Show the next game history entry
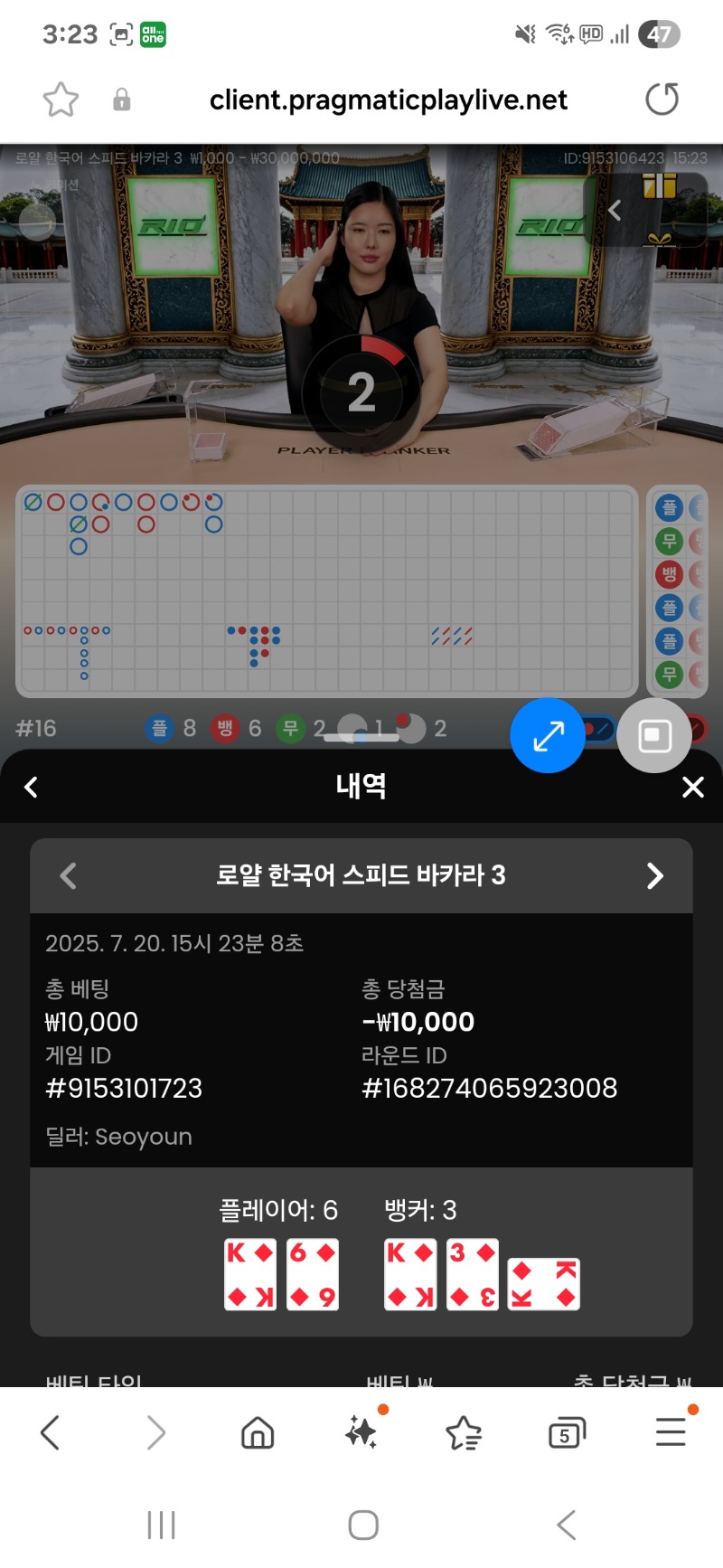723x1568 pixels. 655,875
